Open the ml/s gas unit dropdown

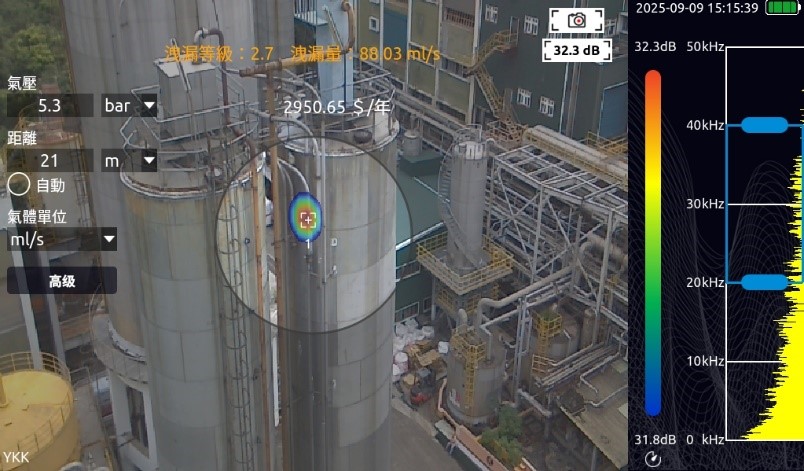(x=62, y=239)
